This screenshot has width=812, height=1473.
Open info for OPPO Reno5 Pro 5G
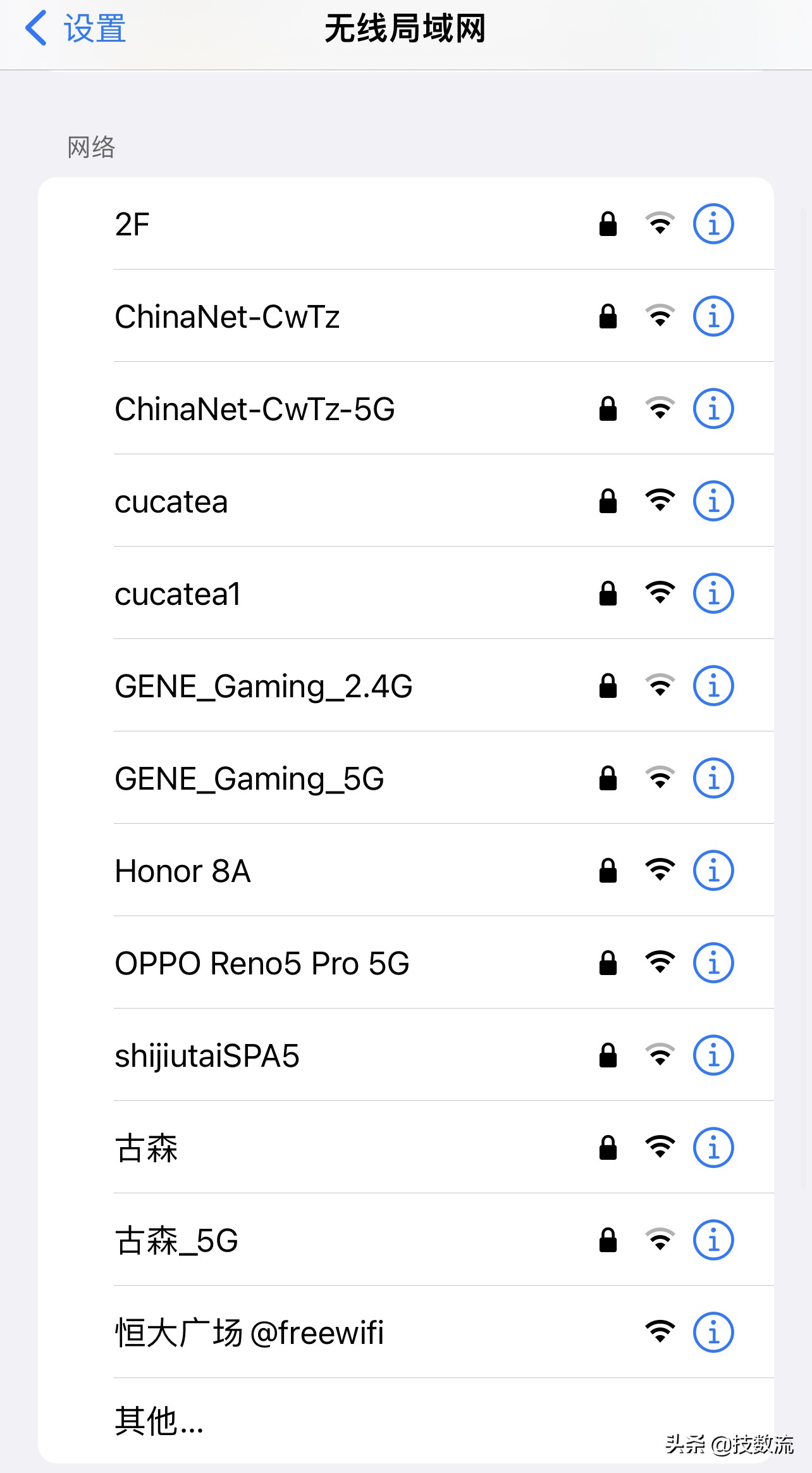coord(712,964)
